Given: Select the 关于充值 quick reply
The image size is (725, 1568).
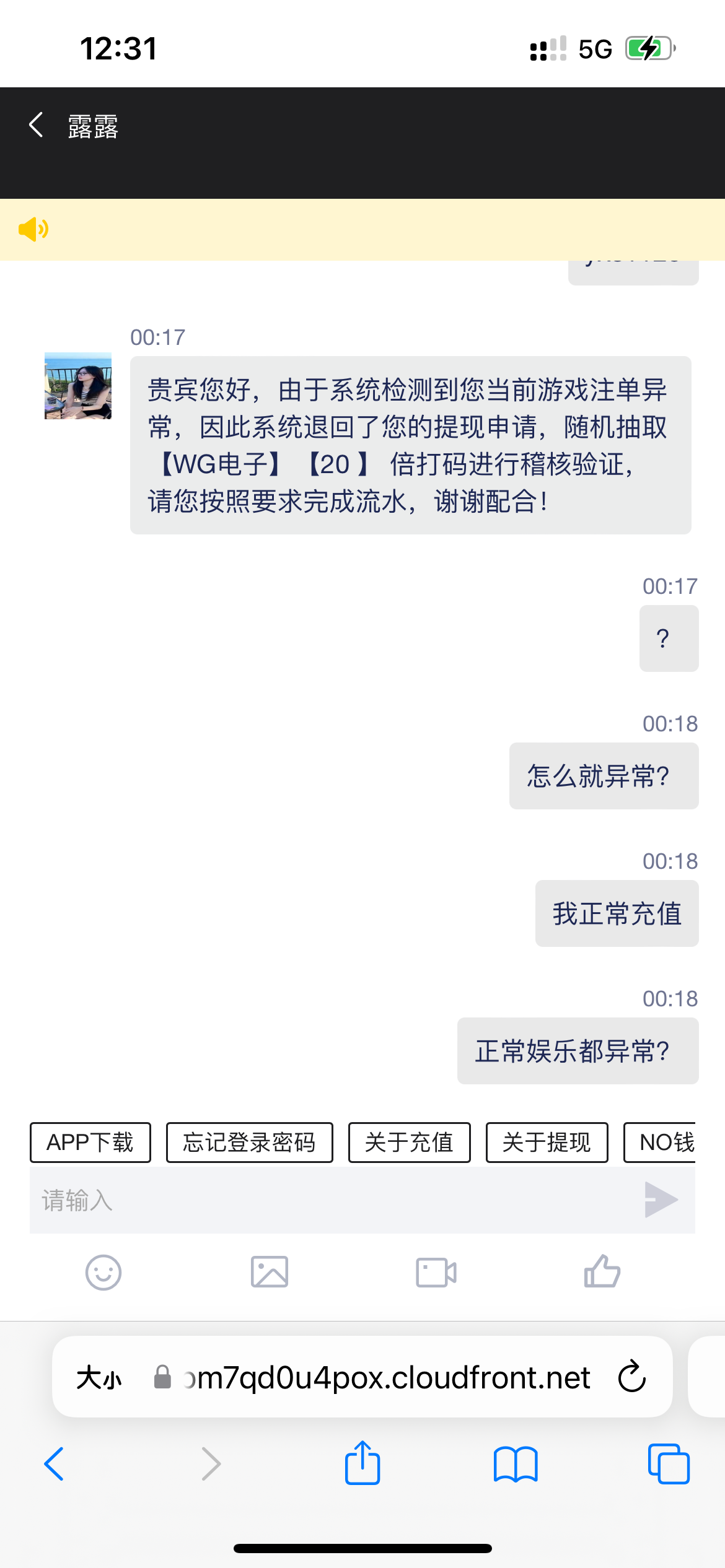Looking at the screenshot, I should click(x=409, y=1142).
